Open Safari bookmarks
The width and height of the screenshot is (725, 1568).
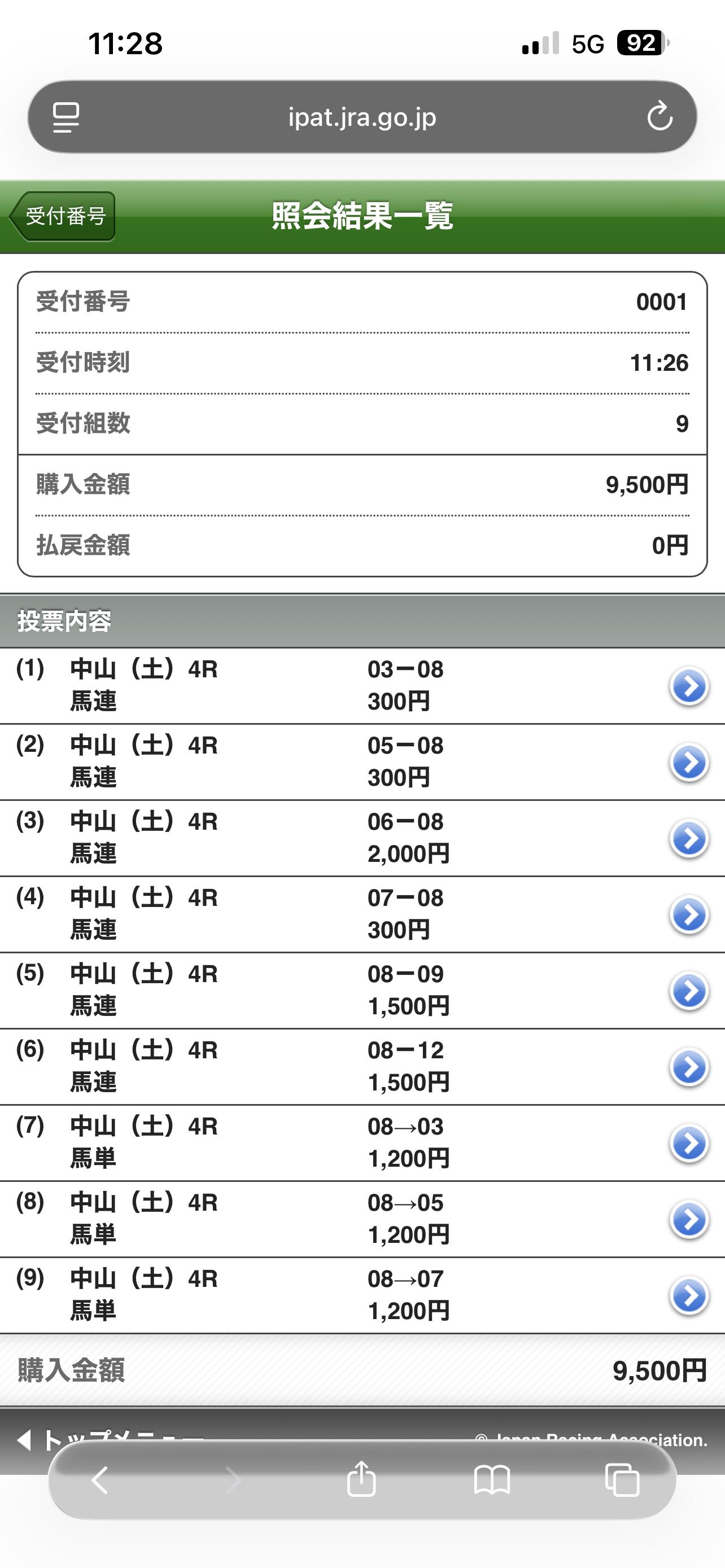point(492,1480)
